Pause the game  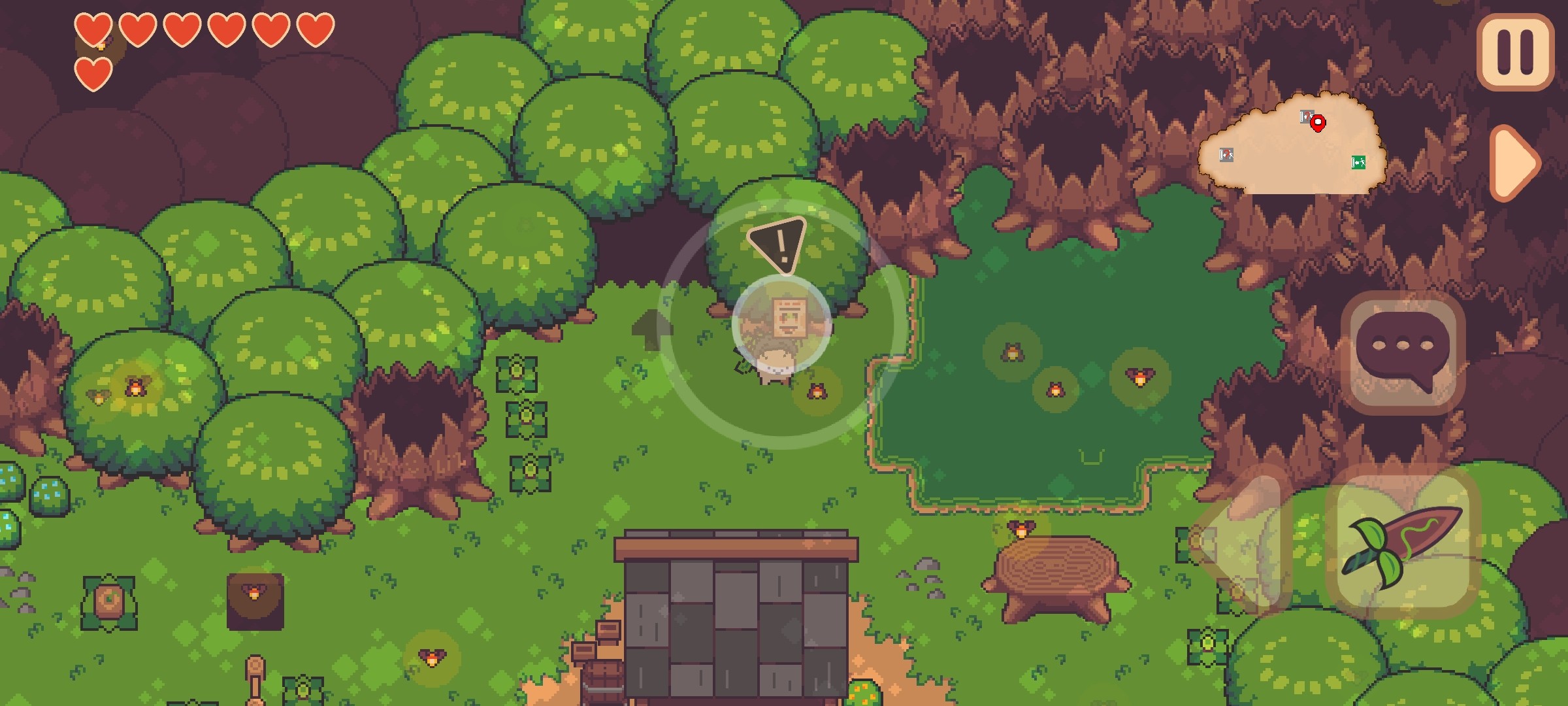tap(1516, 52)
